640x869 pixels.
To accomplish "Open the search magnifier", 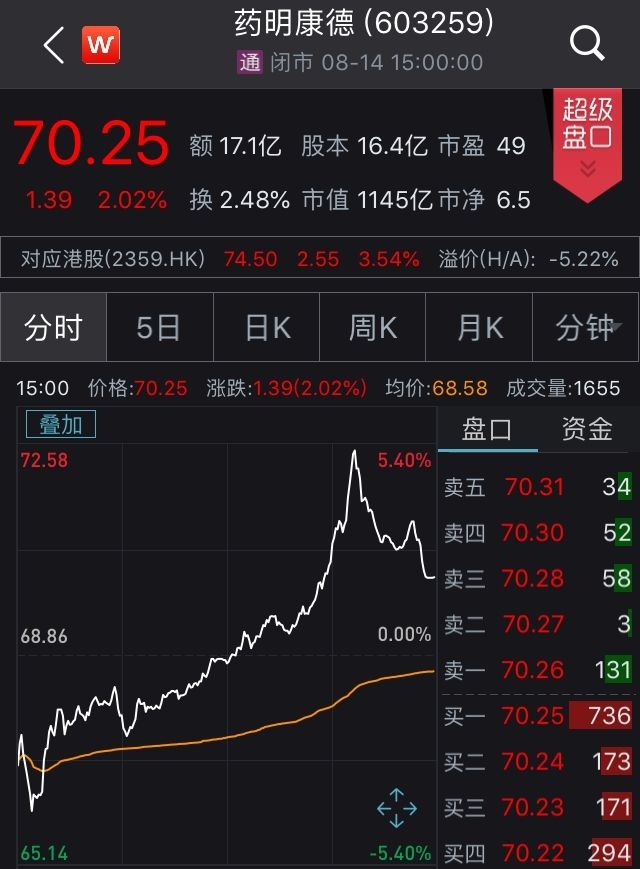I will [x=587, y=43].
